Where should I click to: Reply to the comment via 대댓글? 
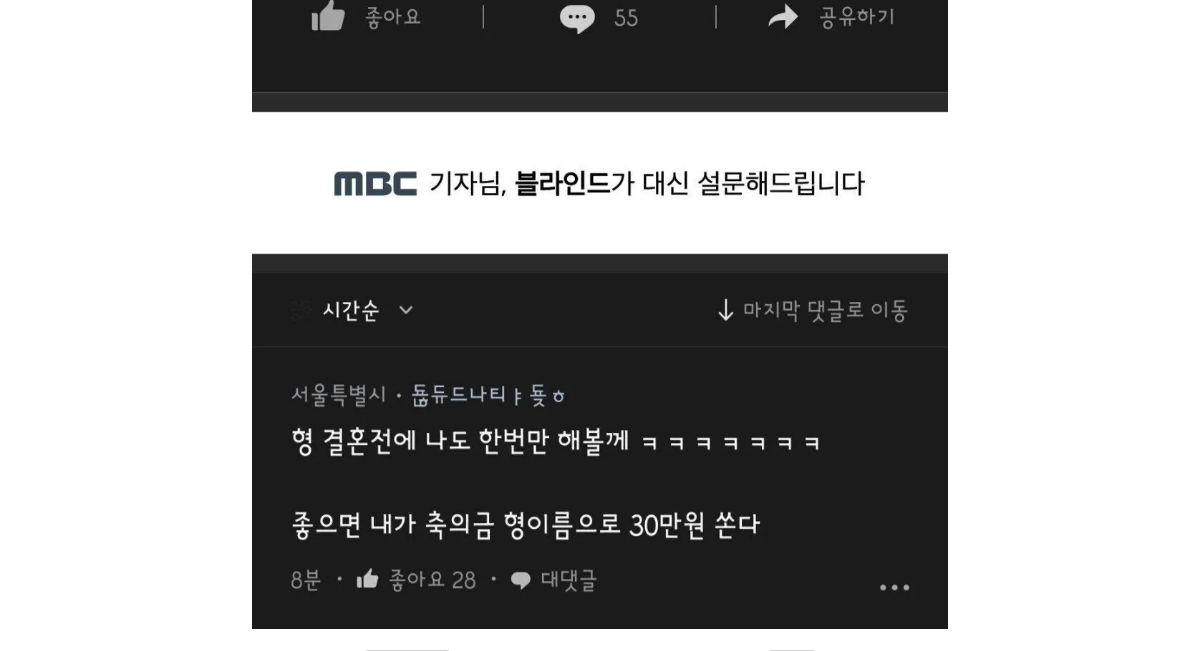tap(554, 580)
